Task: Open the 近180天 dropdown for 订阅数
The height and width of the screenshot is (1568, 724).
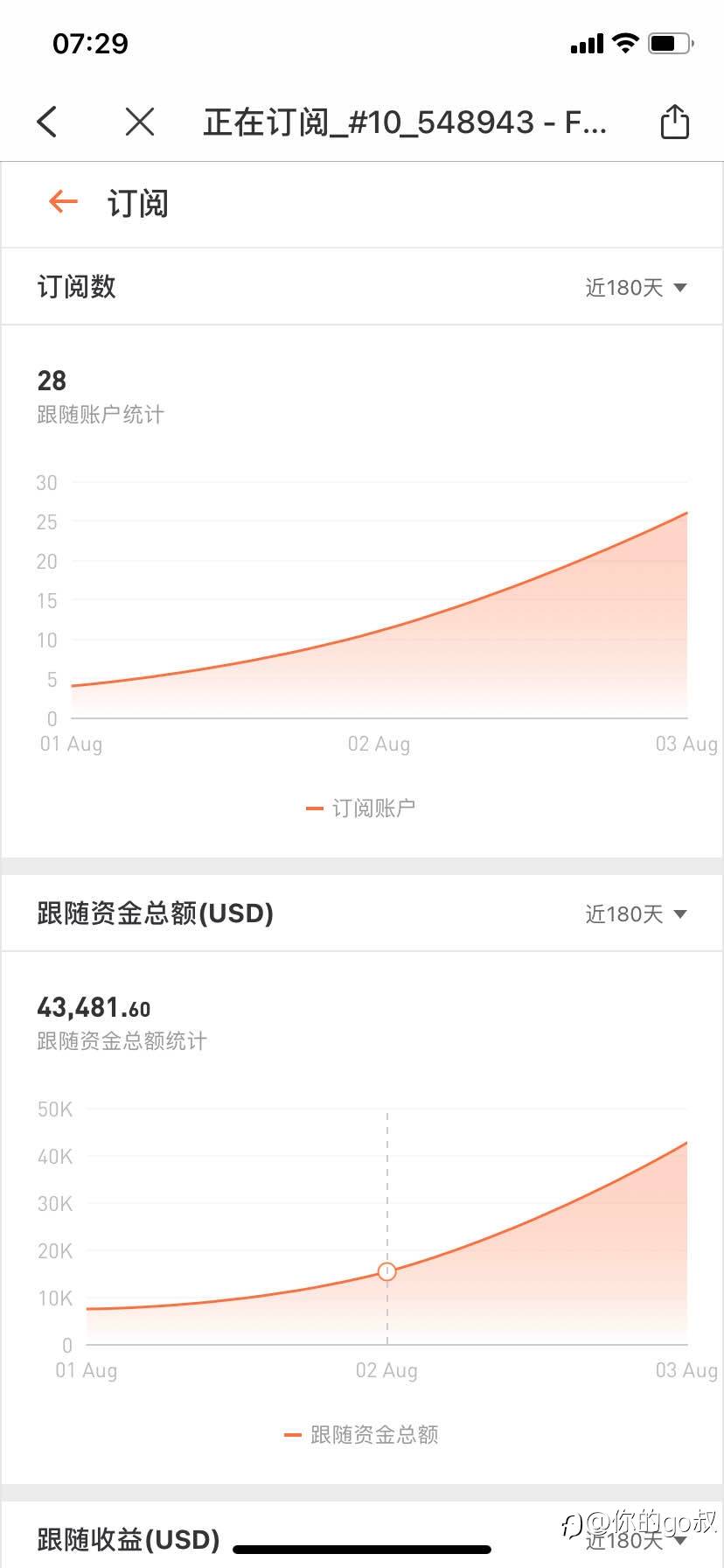Action: [636, 287]
